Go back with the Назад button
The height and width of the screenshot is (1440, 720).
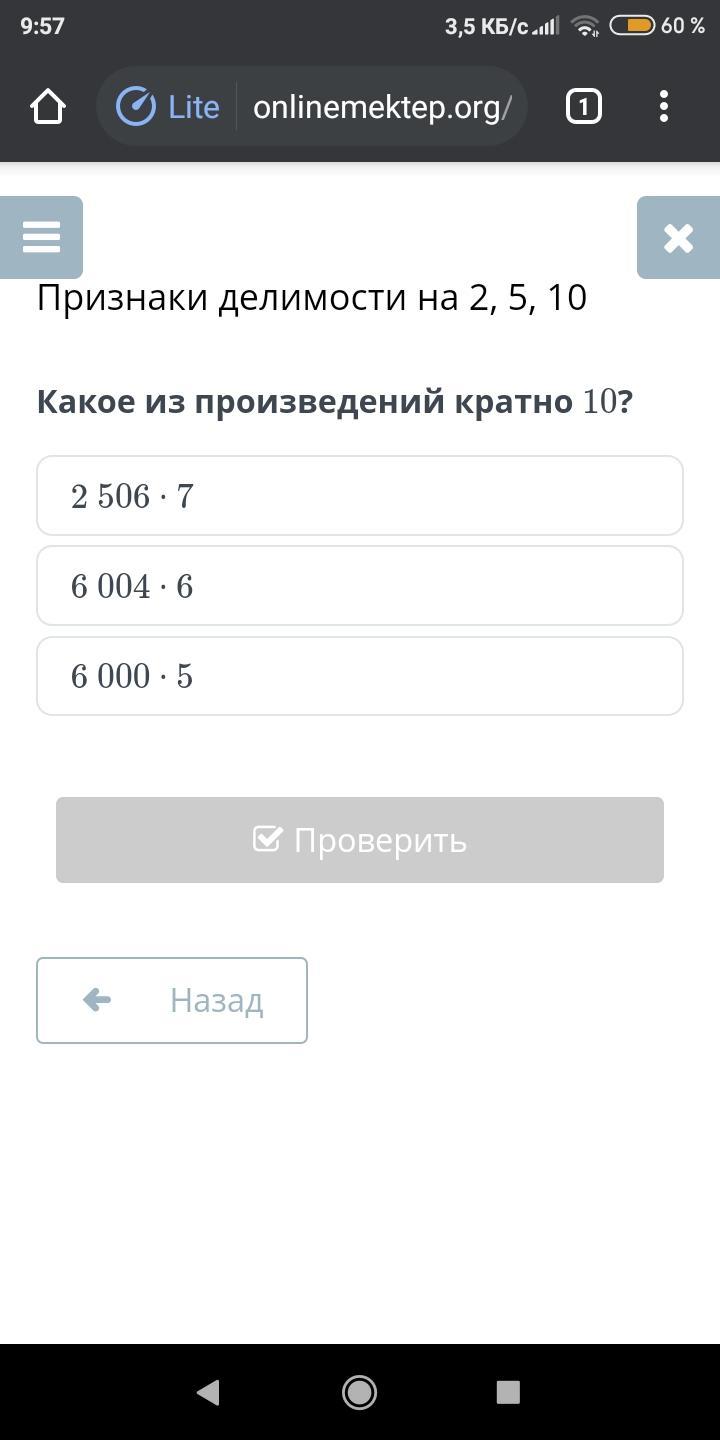pyautogui.click(x=172, y=1000)
